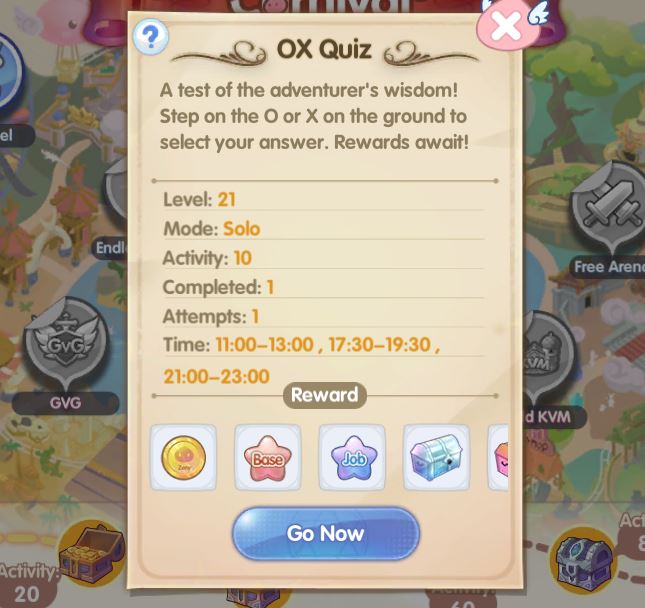This screenshot has width=645, height=608.
Task: Open the help question mark icon
Action: click(151, 38)
